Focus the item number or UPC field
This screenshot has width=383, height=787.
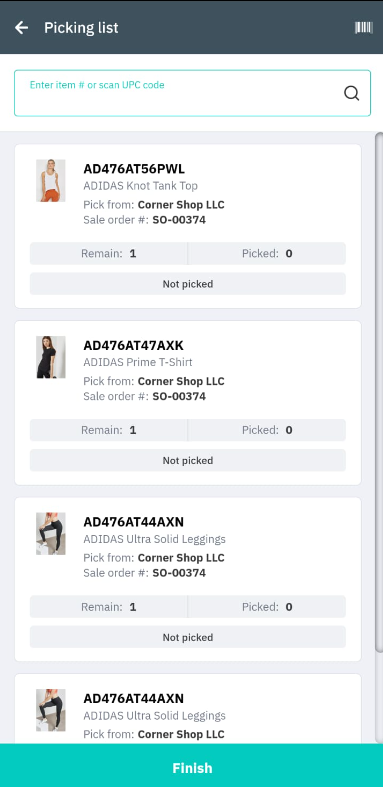tap(192, 93)
